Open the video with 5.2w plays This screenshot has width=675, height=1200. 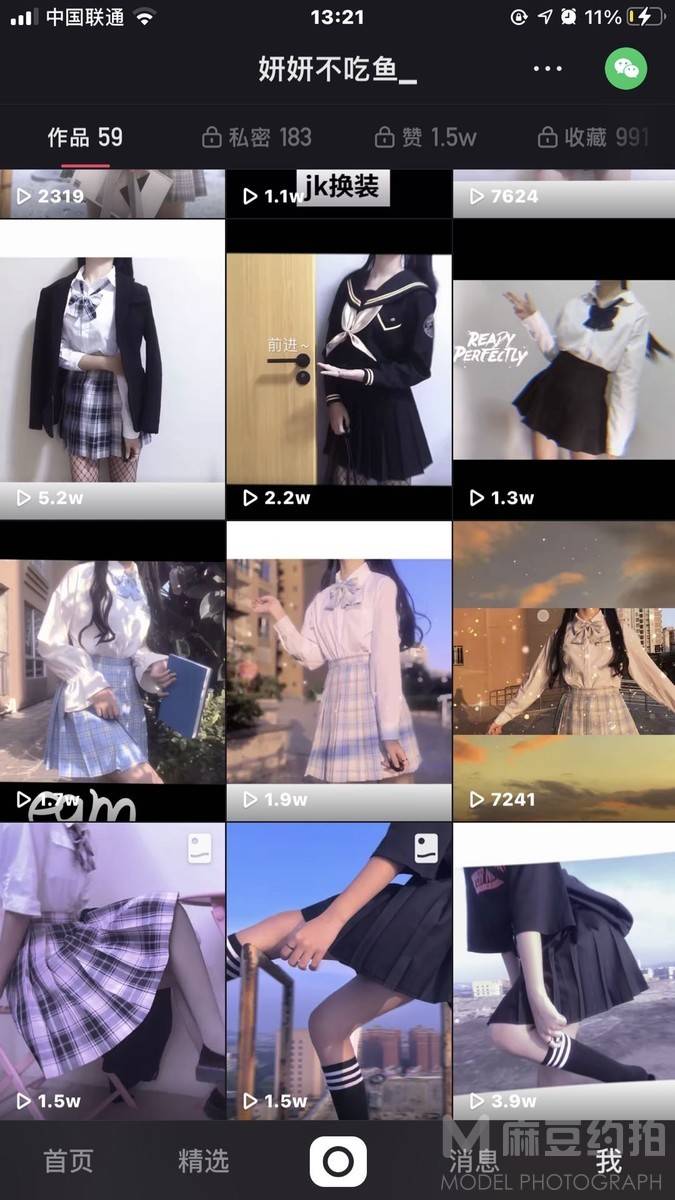(112, 368)
